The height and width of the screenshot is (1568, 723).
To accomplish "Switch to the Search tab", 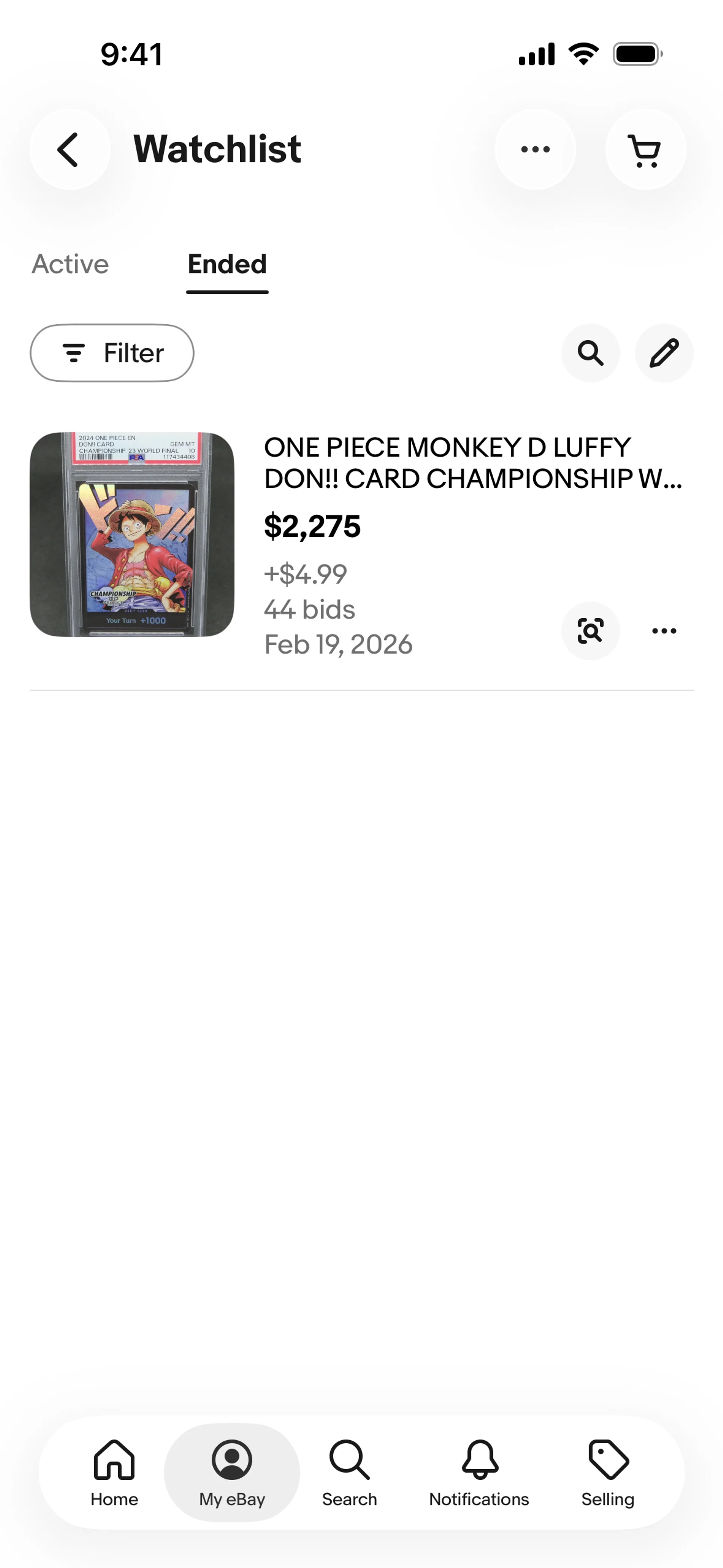I will (349, 1472).
